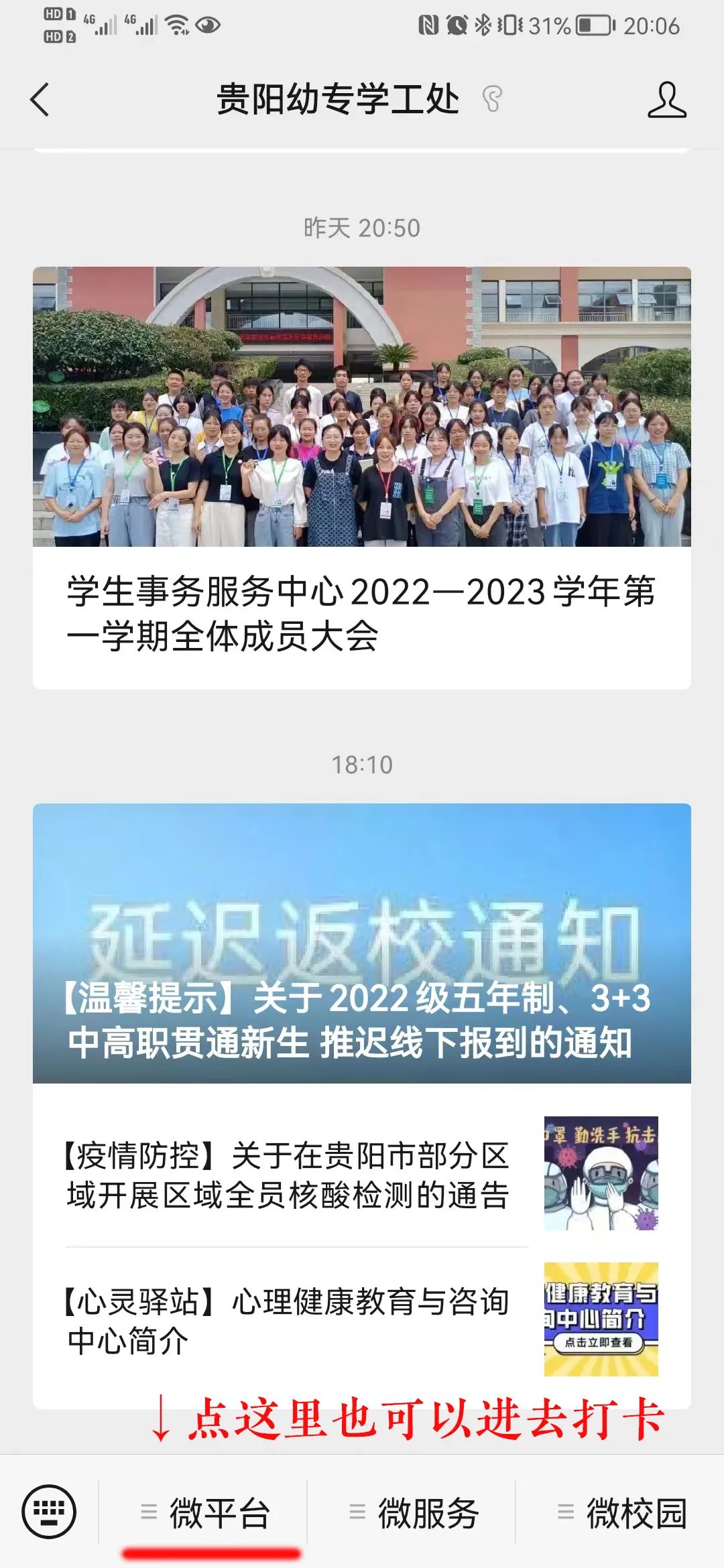Viewport: 724px width, 1568px height.
Task: Open 疫情防控 核酸检测通告 article
Action: point(288,1175)
